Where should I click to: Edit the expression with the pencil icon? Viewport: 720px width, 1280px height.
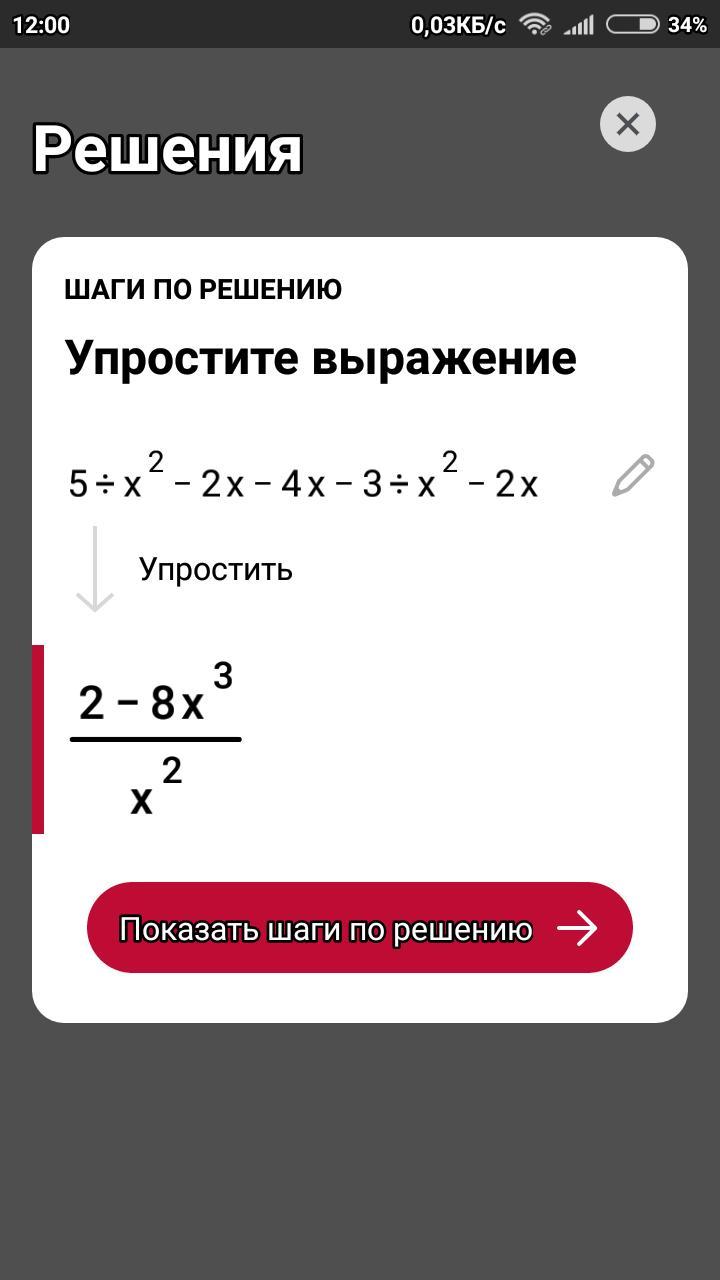(633, 476)
